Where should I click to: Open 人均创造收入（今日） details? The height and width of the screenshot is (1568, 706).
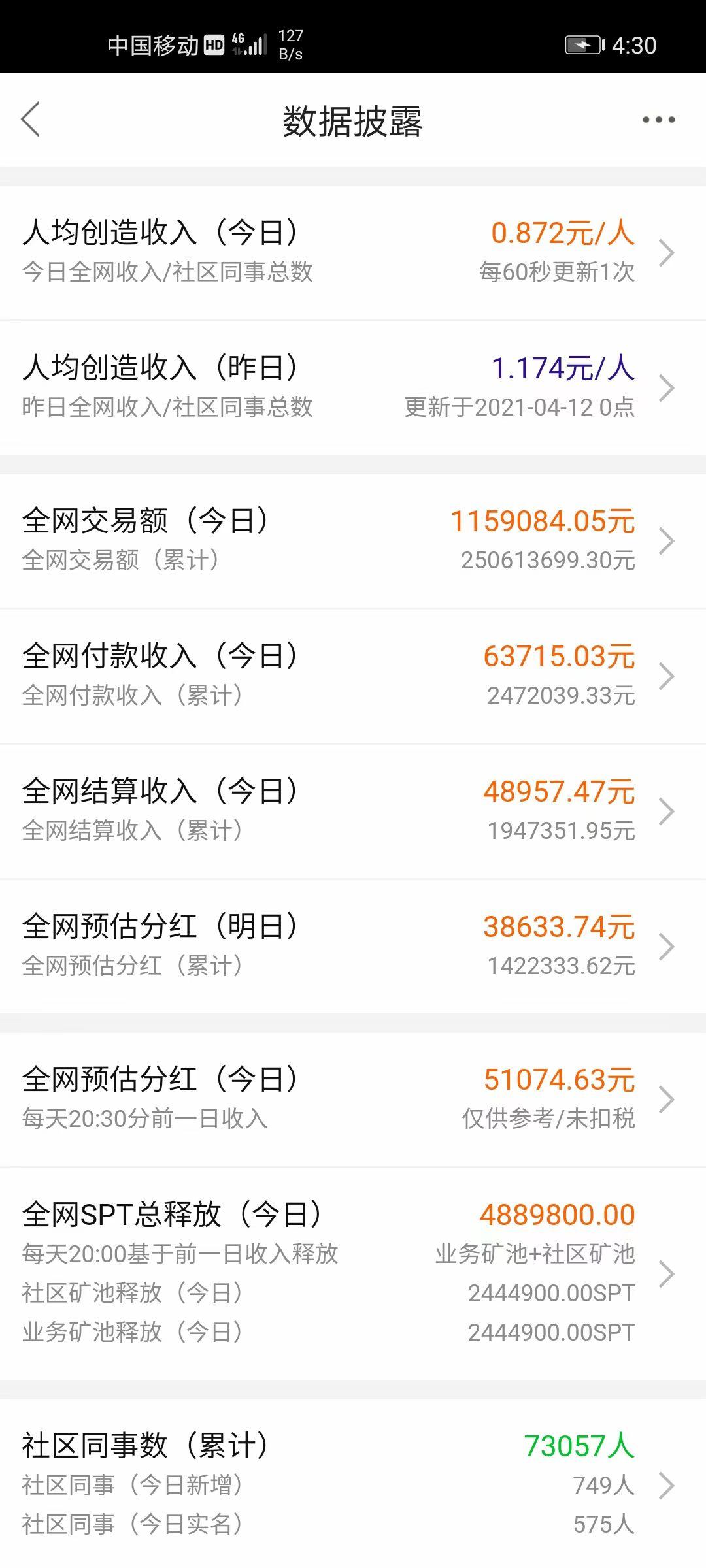click(353, 253)
